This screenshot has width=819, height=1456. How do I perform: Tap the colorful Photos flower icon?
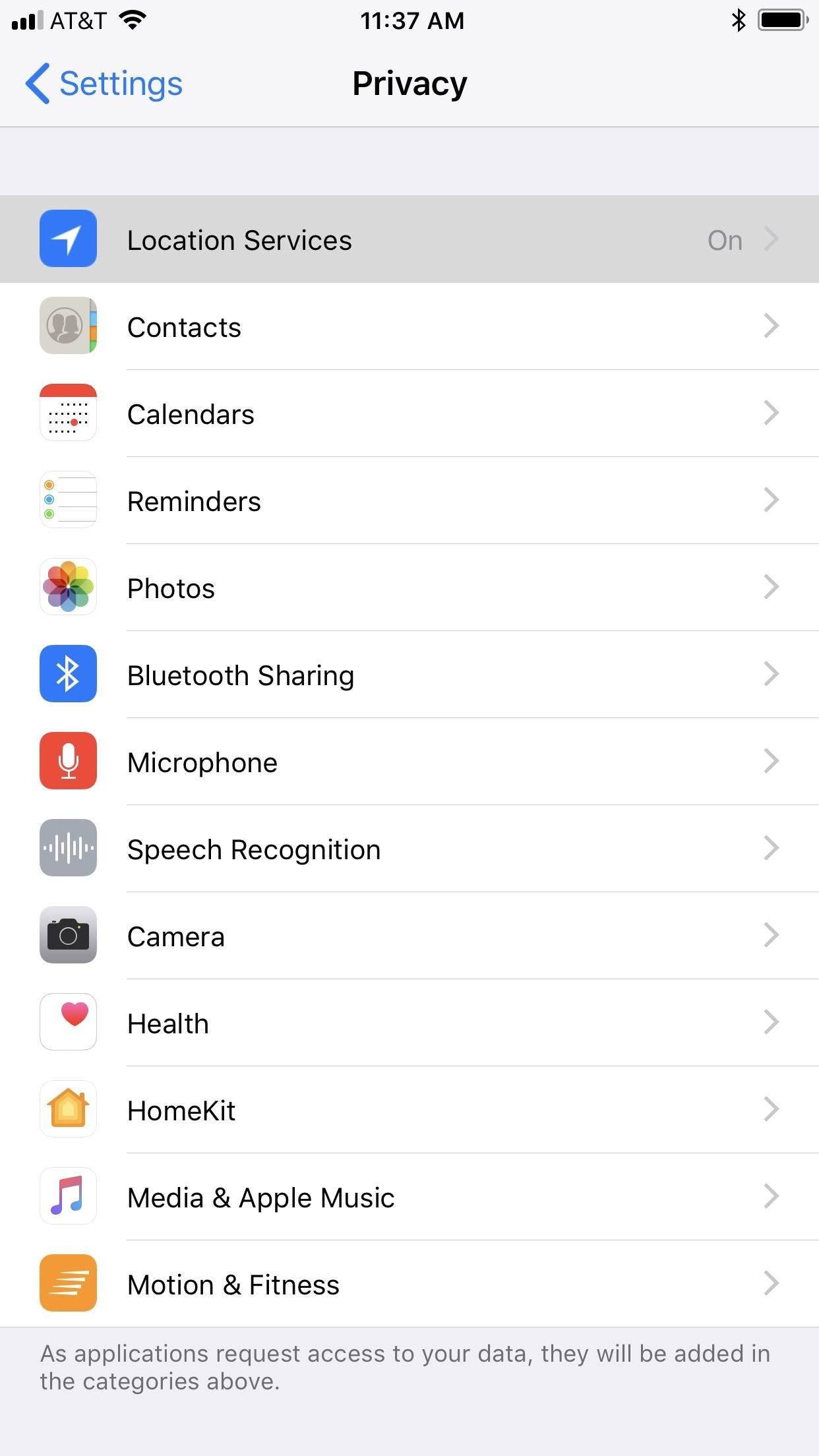pos(68,587)
